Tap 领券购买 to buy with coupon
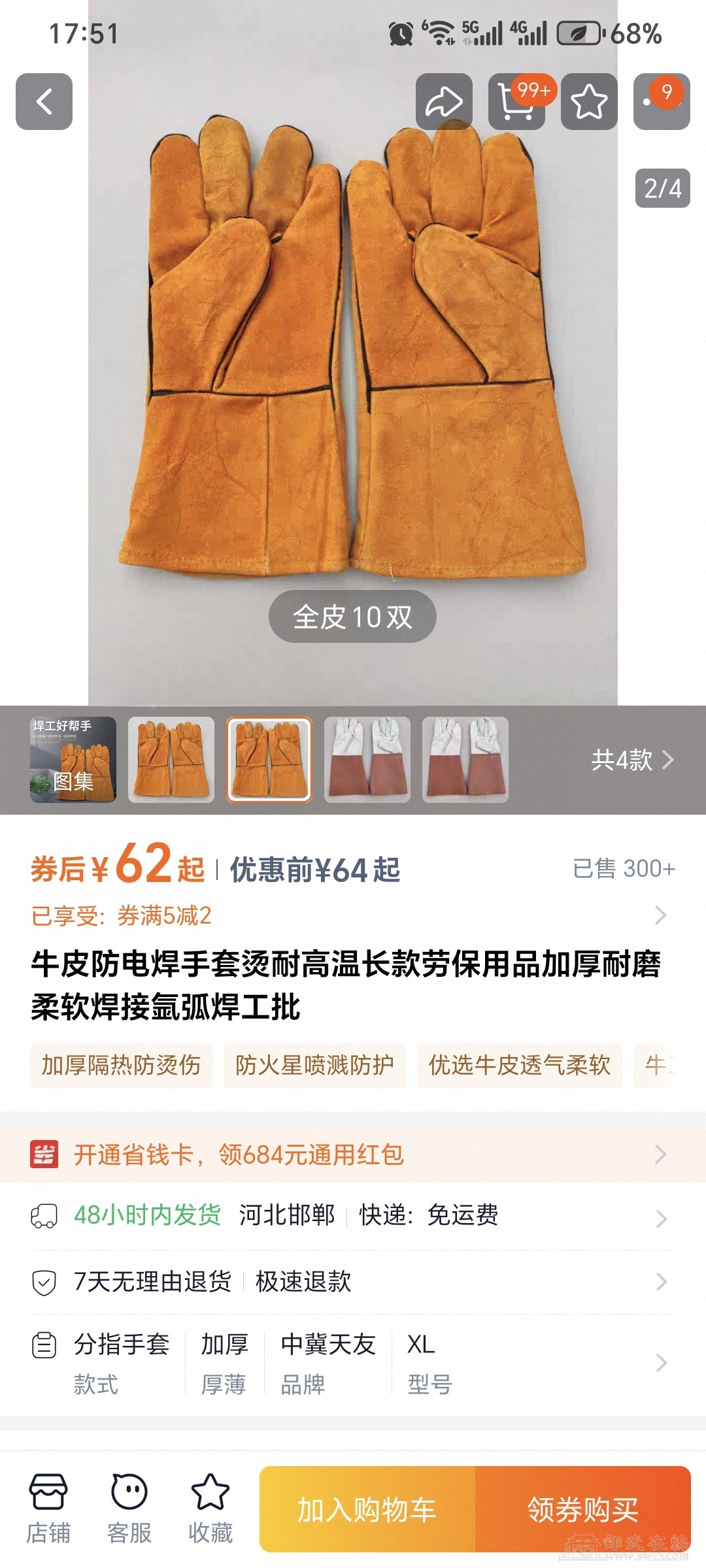The width and height of the screenshot is (706, 1568). pos(582,1509)
